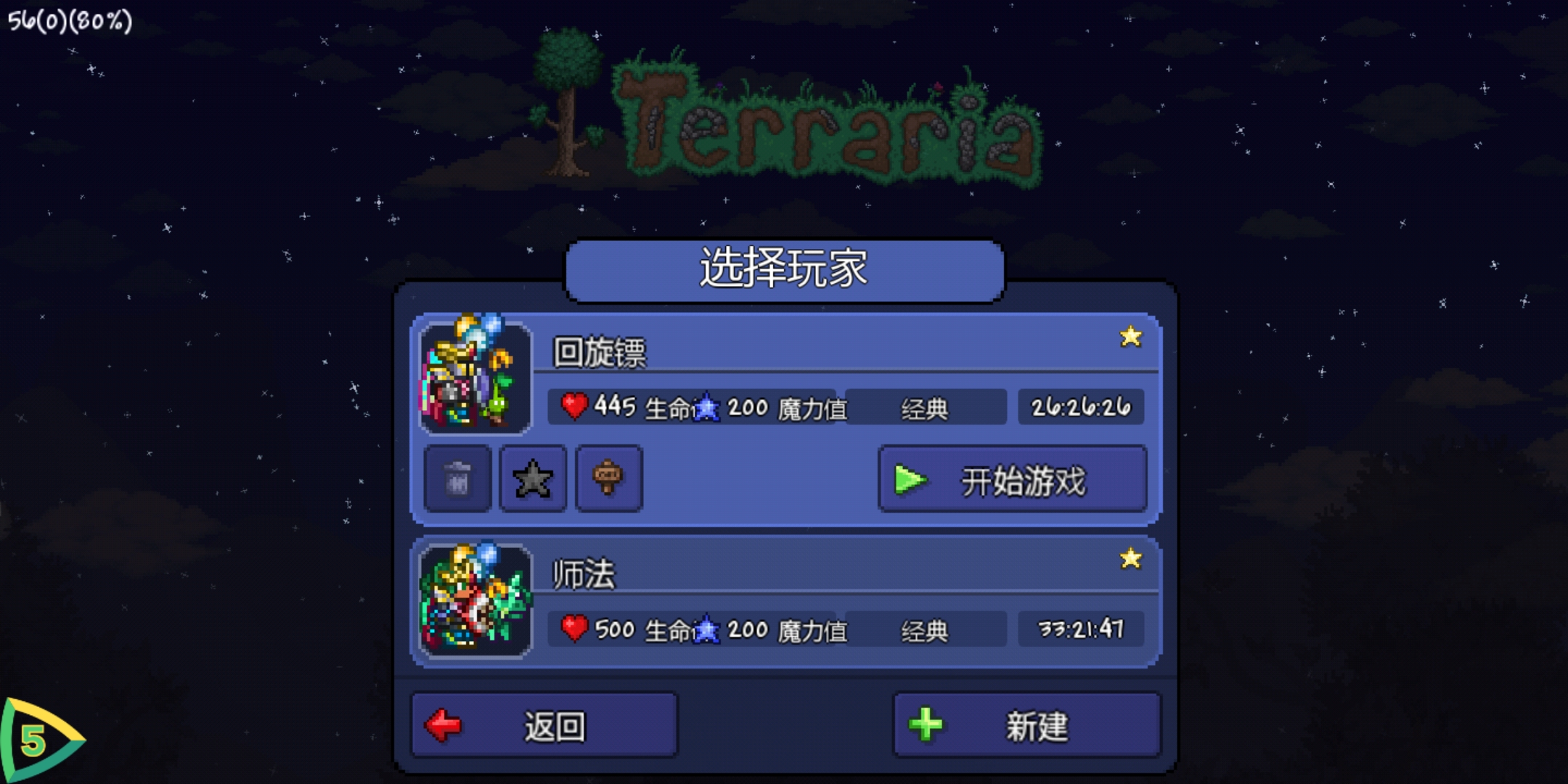
Task: Tap 返回 to go back
Action: [544, 725]
